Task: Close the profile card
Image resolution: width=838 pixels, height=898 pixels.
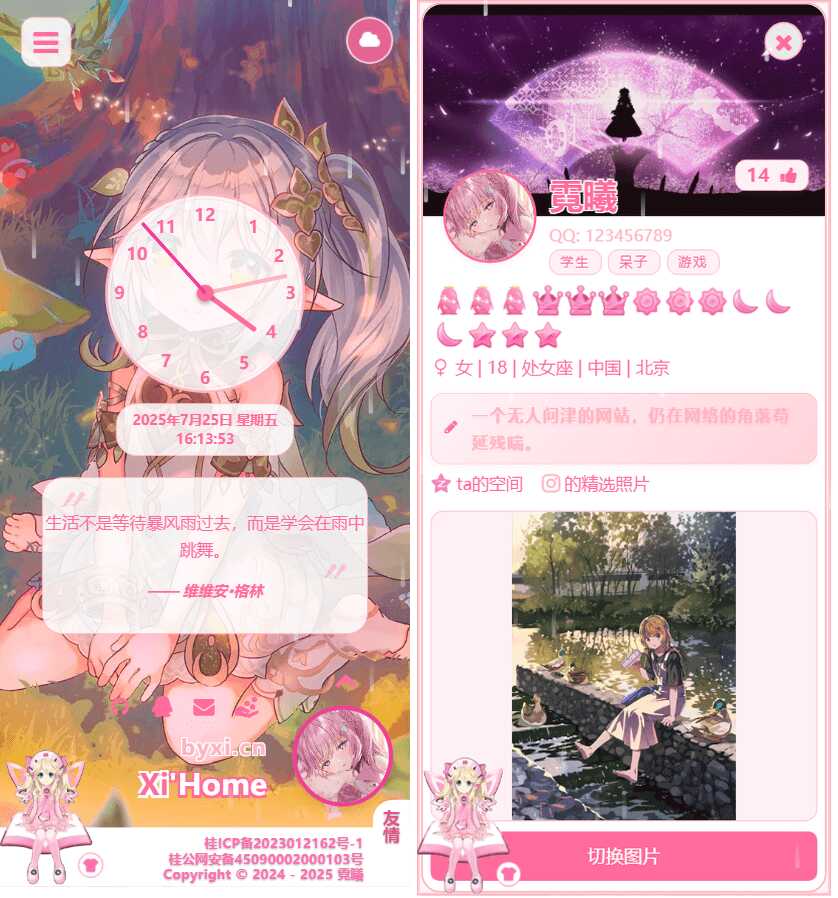Action: (784, 42)
